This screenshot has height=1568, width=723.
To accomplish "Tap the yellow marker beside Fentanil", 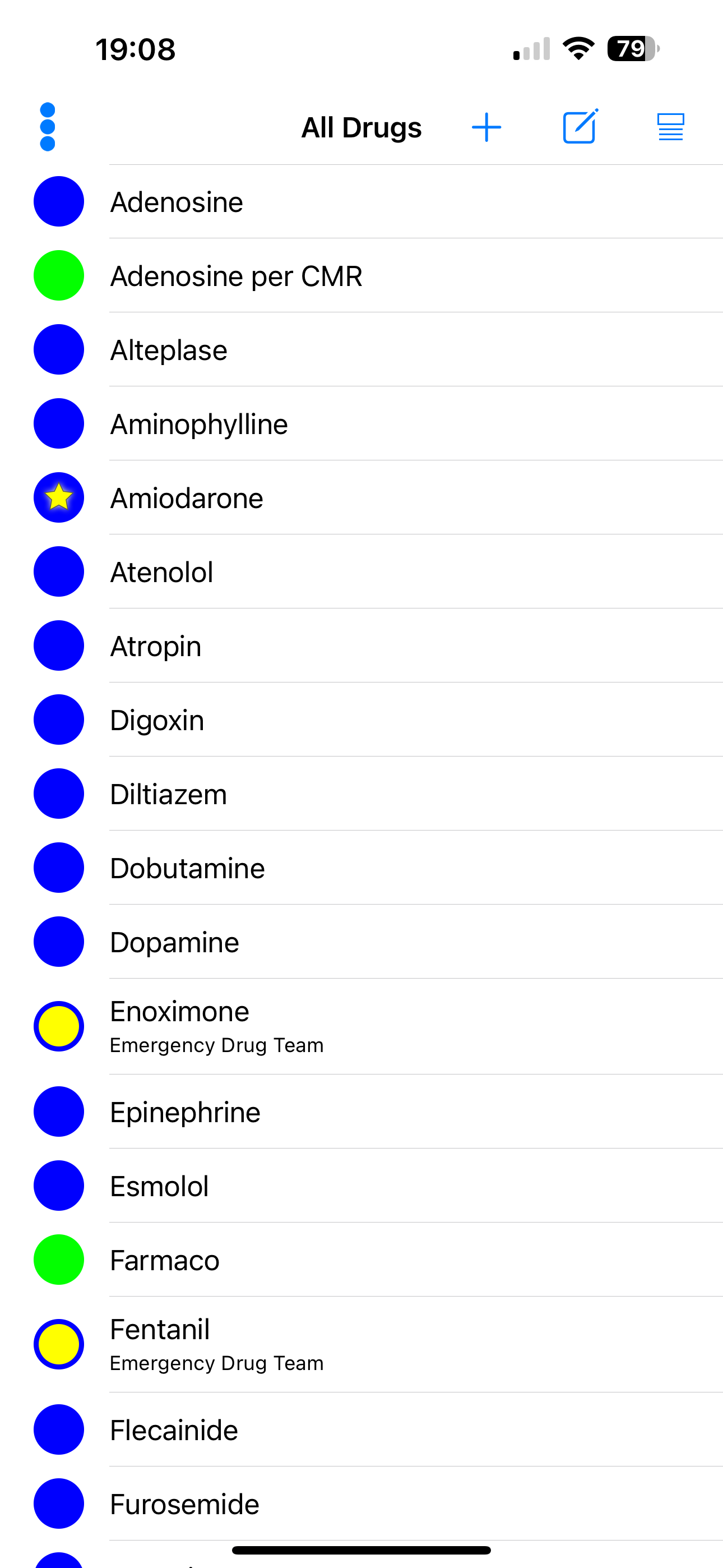I will pos(58,1345).
